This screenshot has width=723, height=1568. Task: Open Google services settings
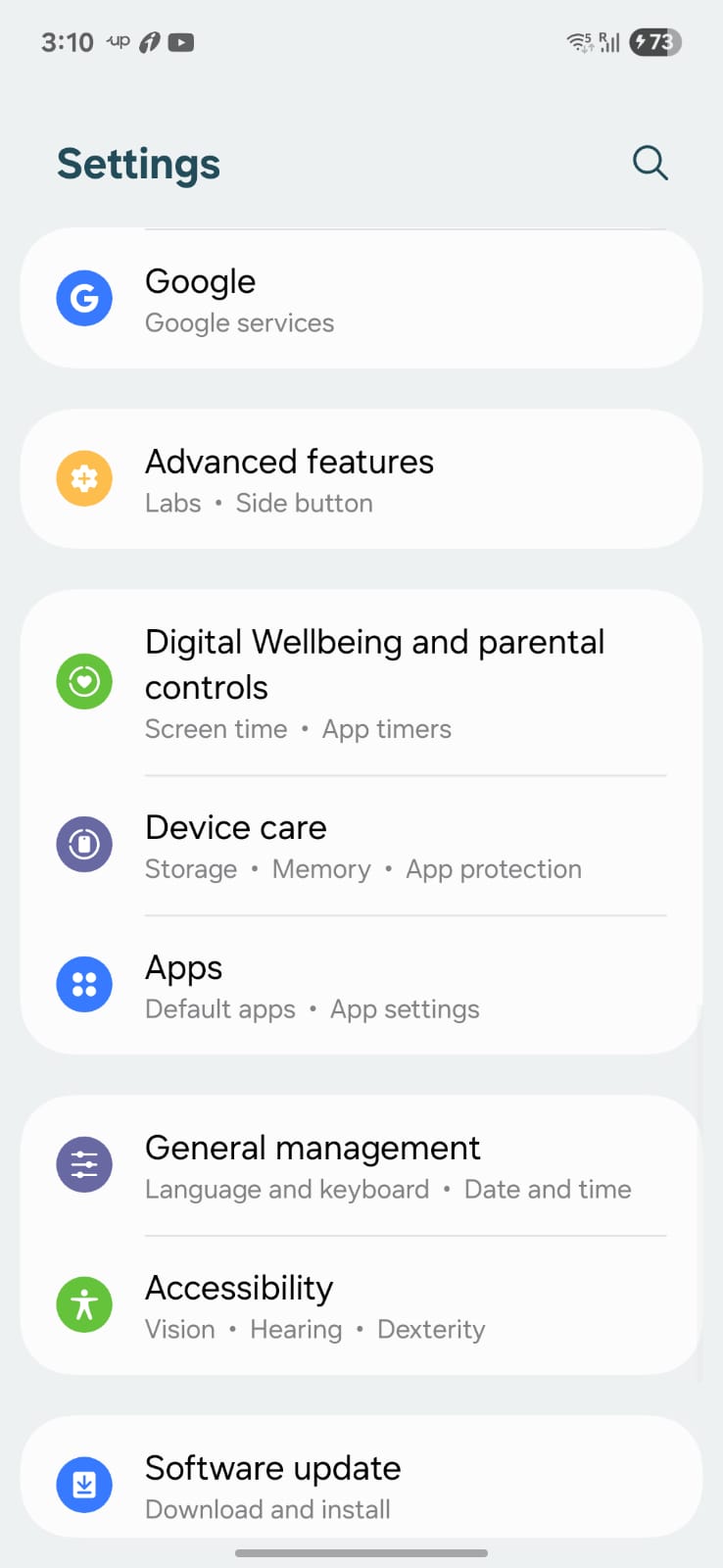361,300
